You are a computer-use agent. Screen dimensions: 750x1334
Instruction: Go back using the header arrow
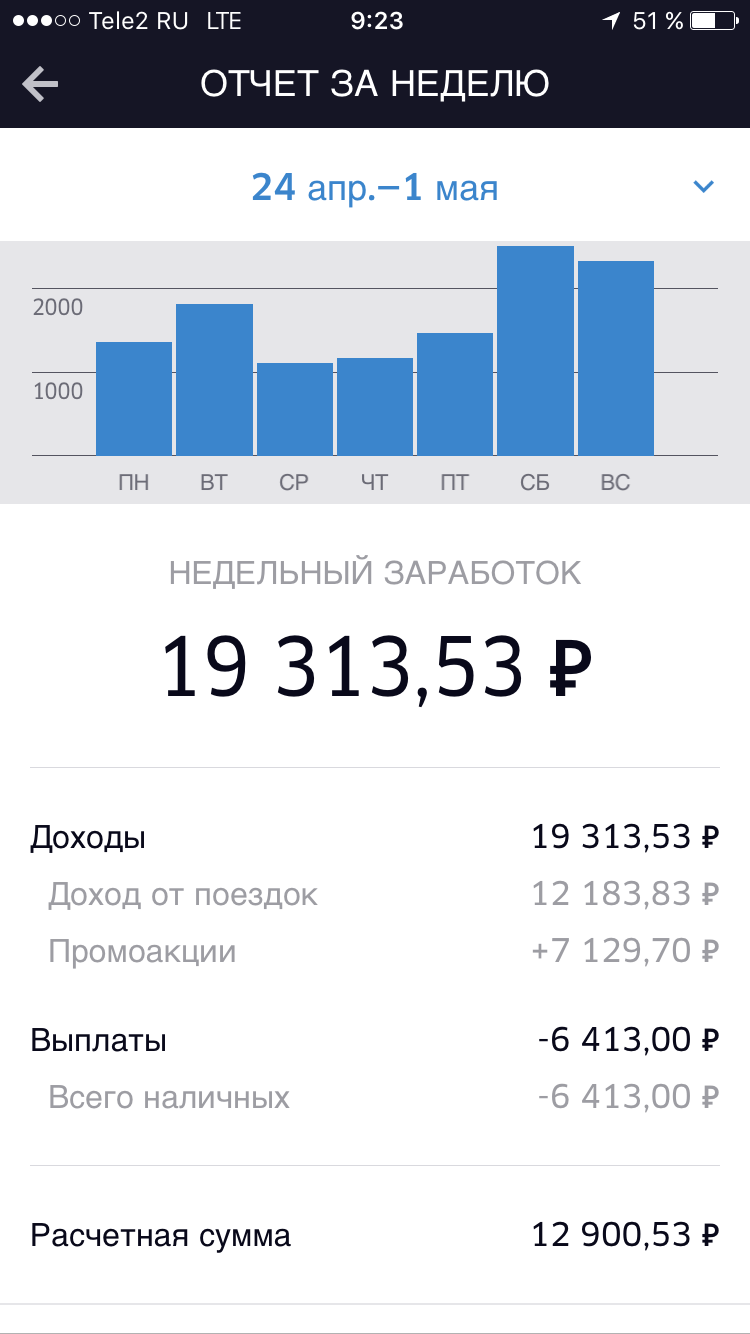tap(40, 85)
